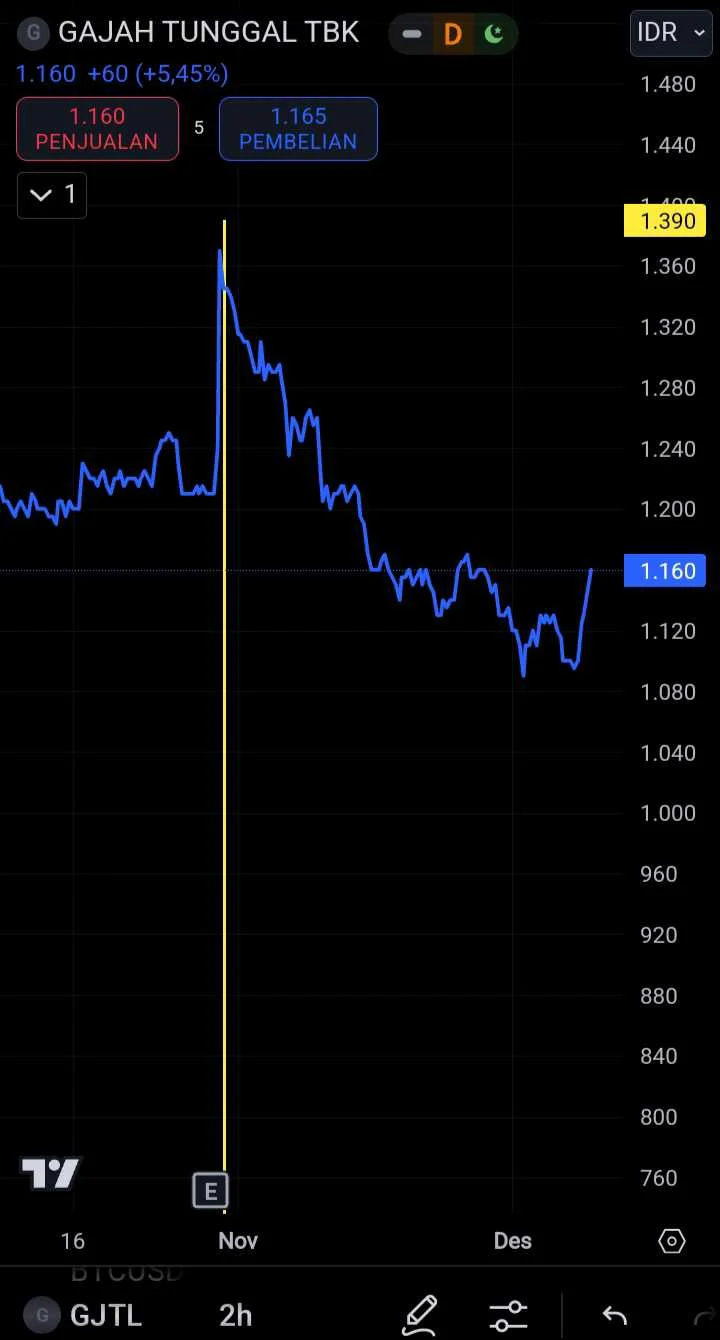This screenshot has height=1340, width=720.
Task: Click the yellow E earnings marker
Action: [x=210, y=1190]
